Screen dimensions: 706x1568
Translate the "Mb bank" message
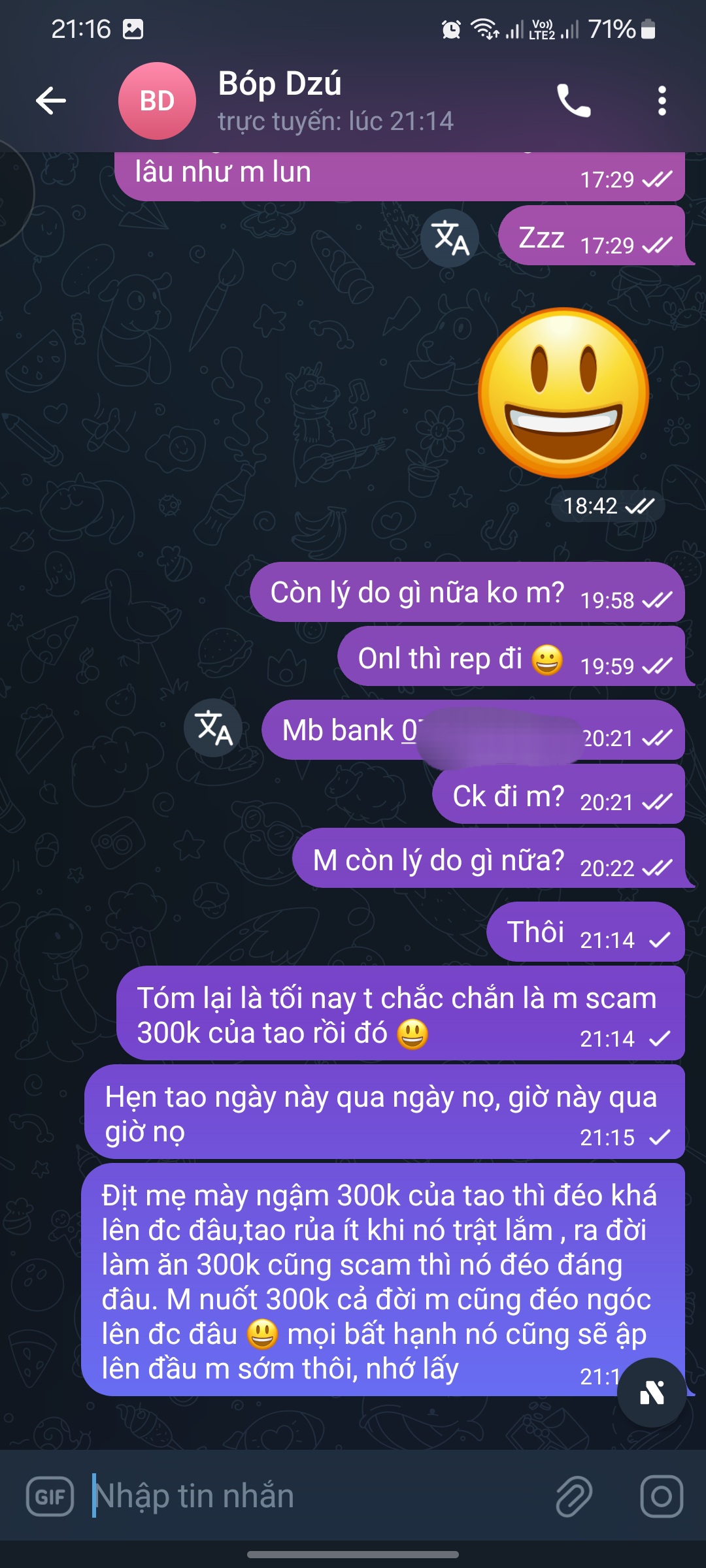point(213,728)
